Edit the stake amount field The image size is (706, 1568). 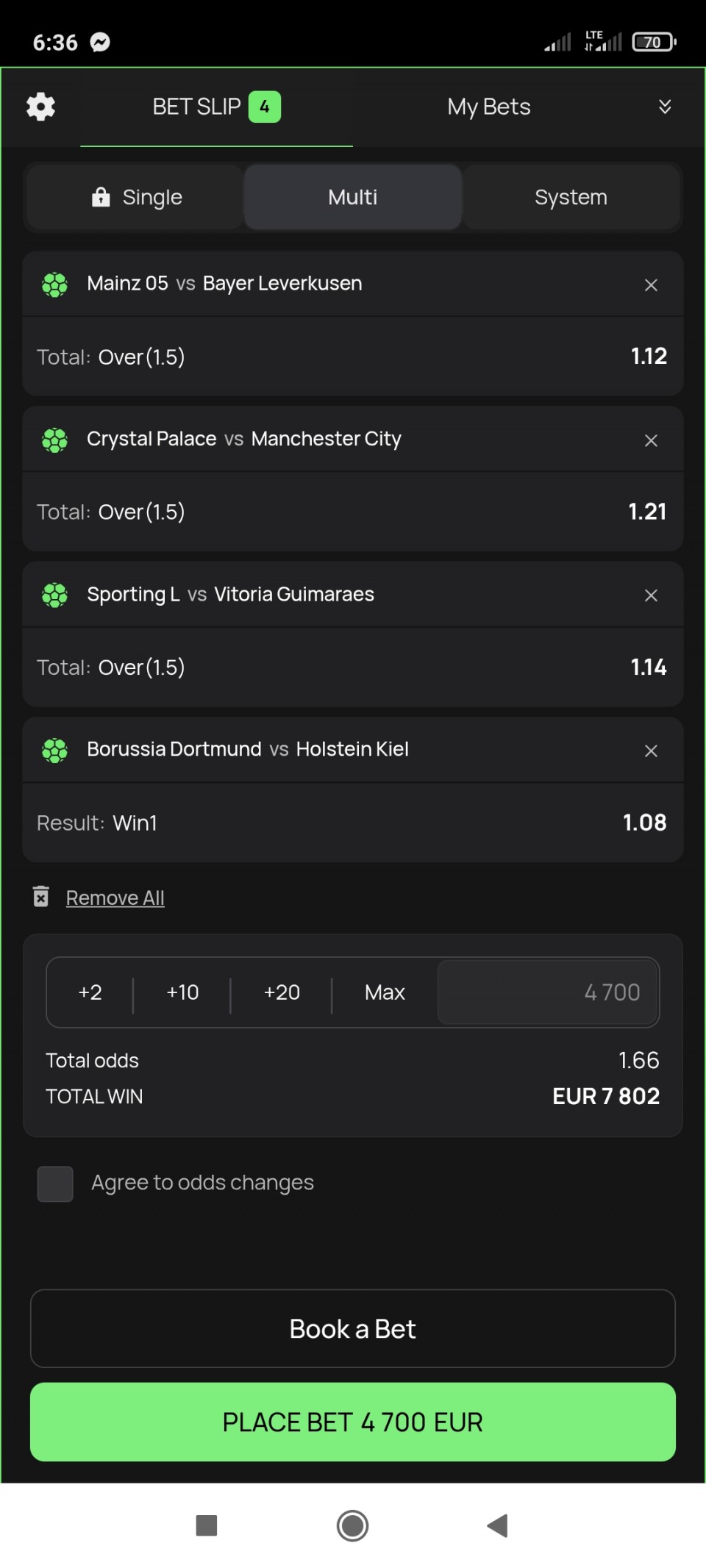tap(548, 992)
